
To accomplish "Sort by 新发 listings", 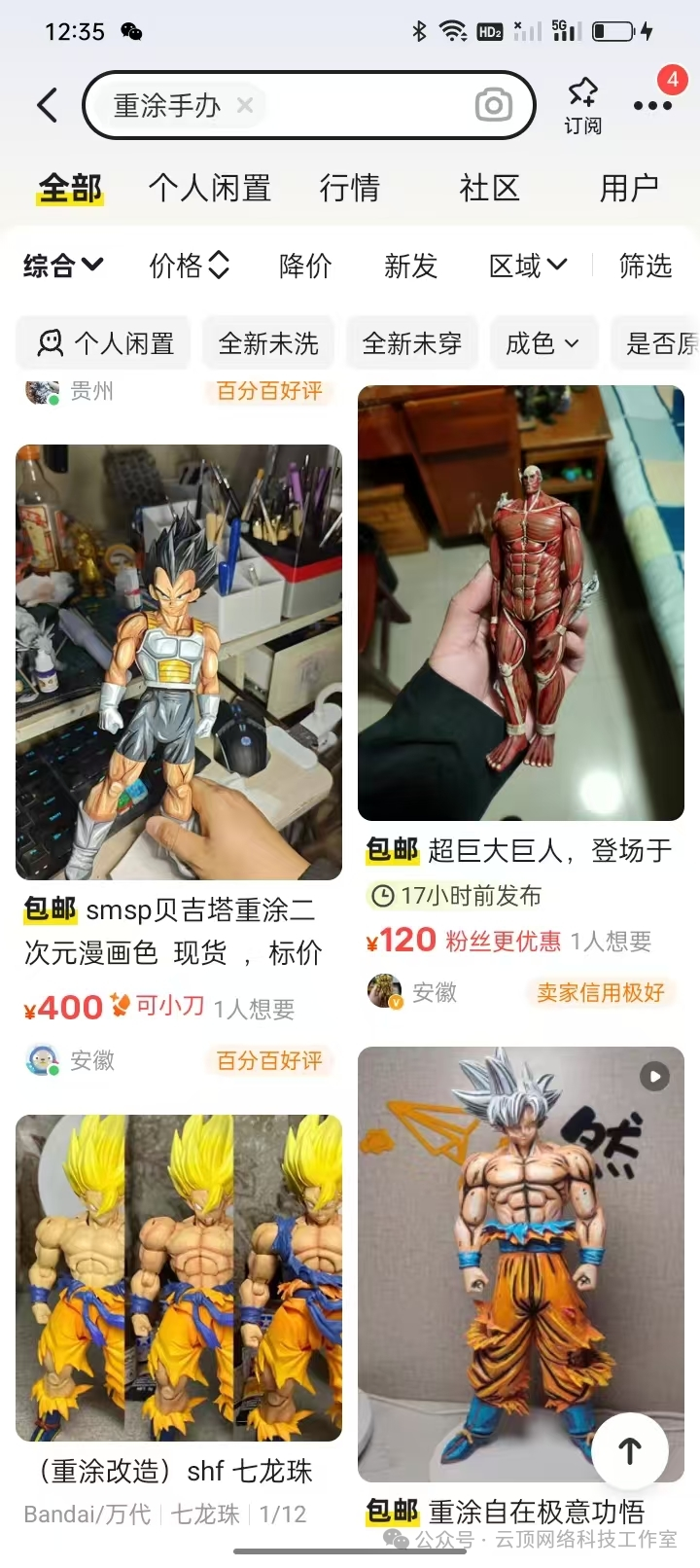I will pos(410,265).
